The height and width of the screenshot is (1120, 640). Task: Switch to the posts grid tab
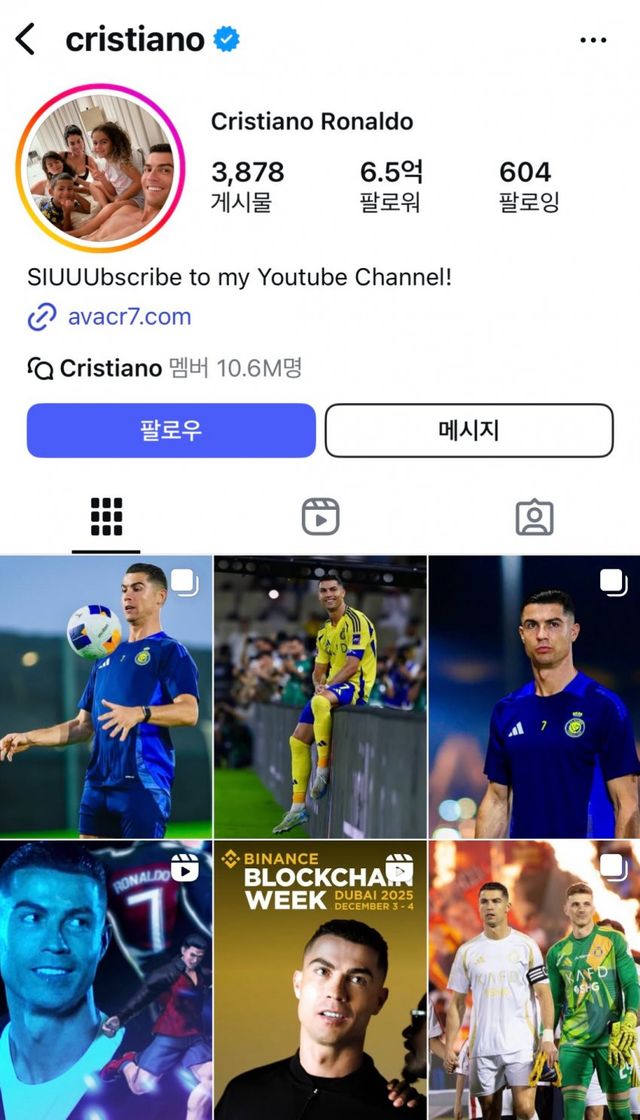click(x=106, y=517)
